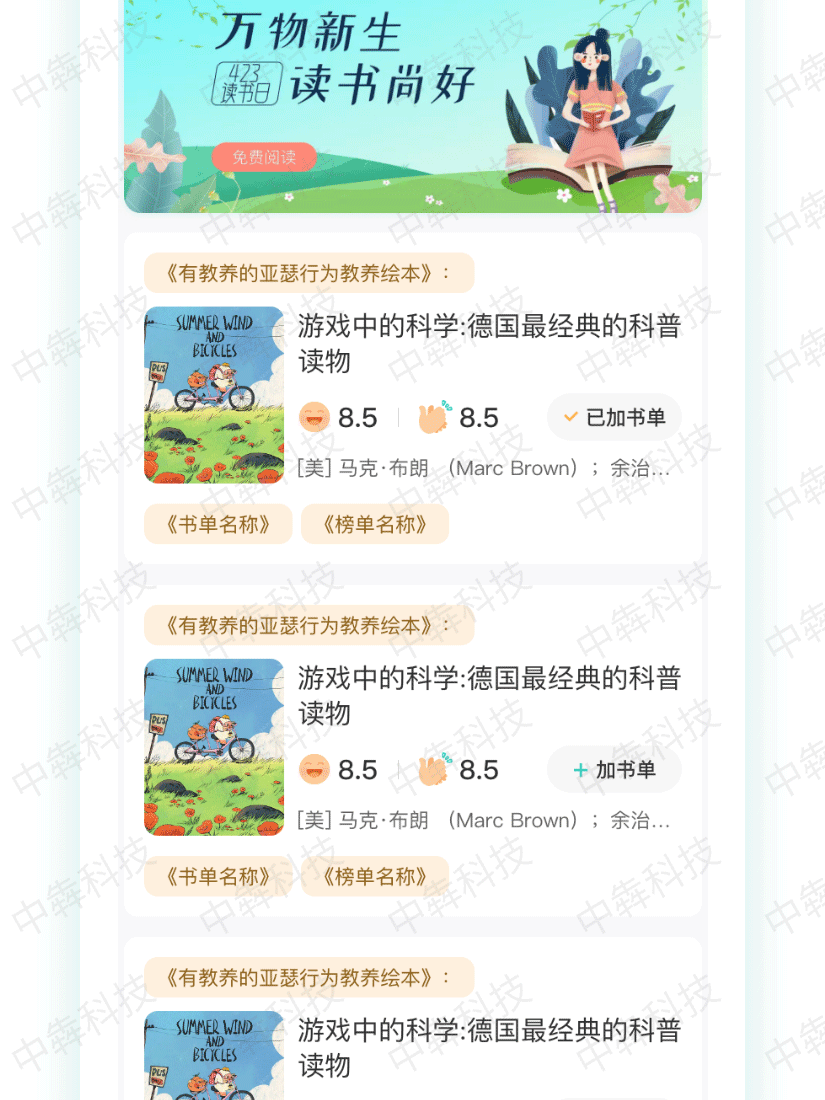
Task: Open 《榜单名称》 chip in the 已加书单 card
Action: pyautogui.click(x=375, y=524)
